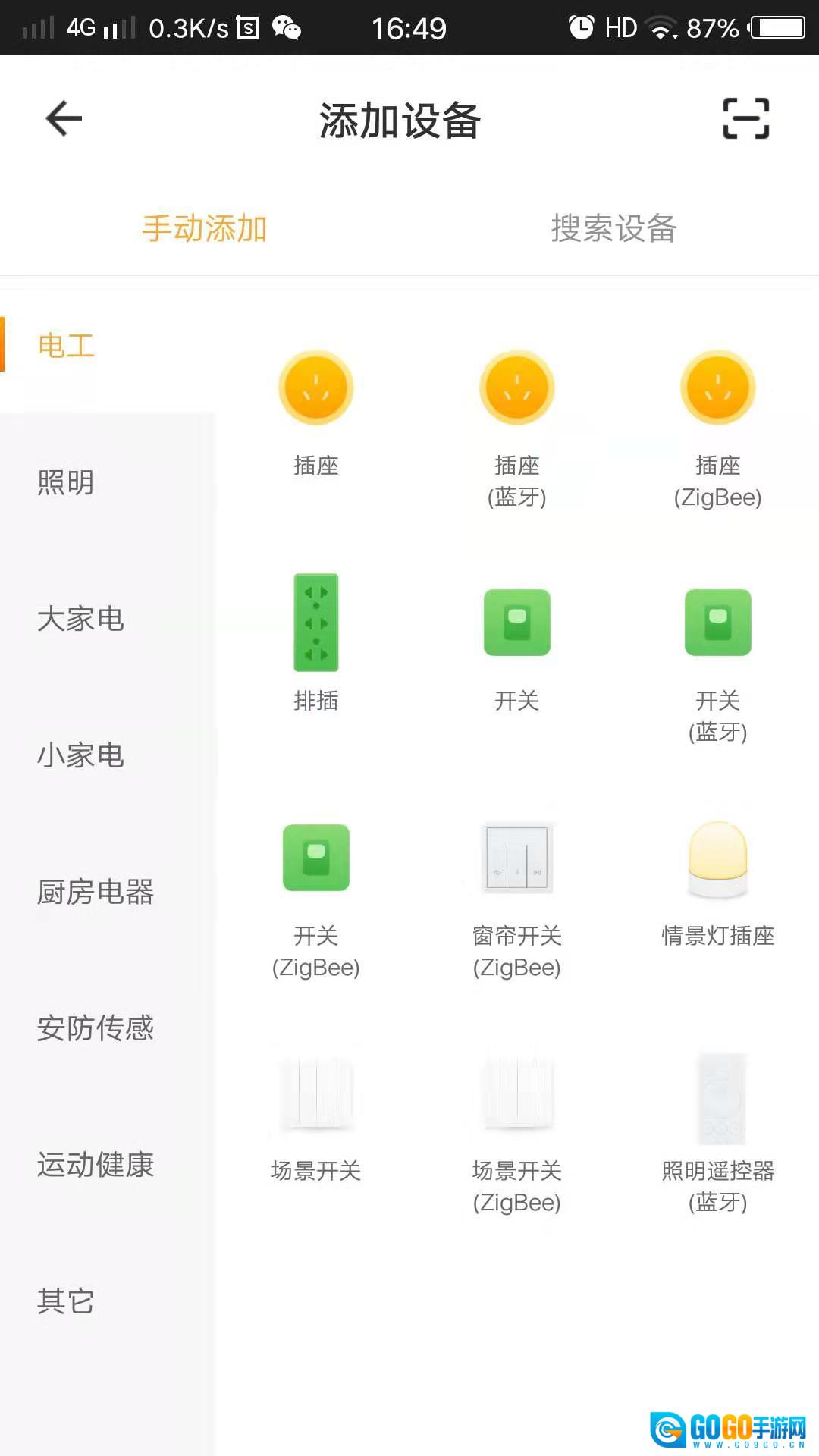This screenshot has width=819, height=1456.
Task: Open the 厨房电器 category
Action: tap(96, 892)
